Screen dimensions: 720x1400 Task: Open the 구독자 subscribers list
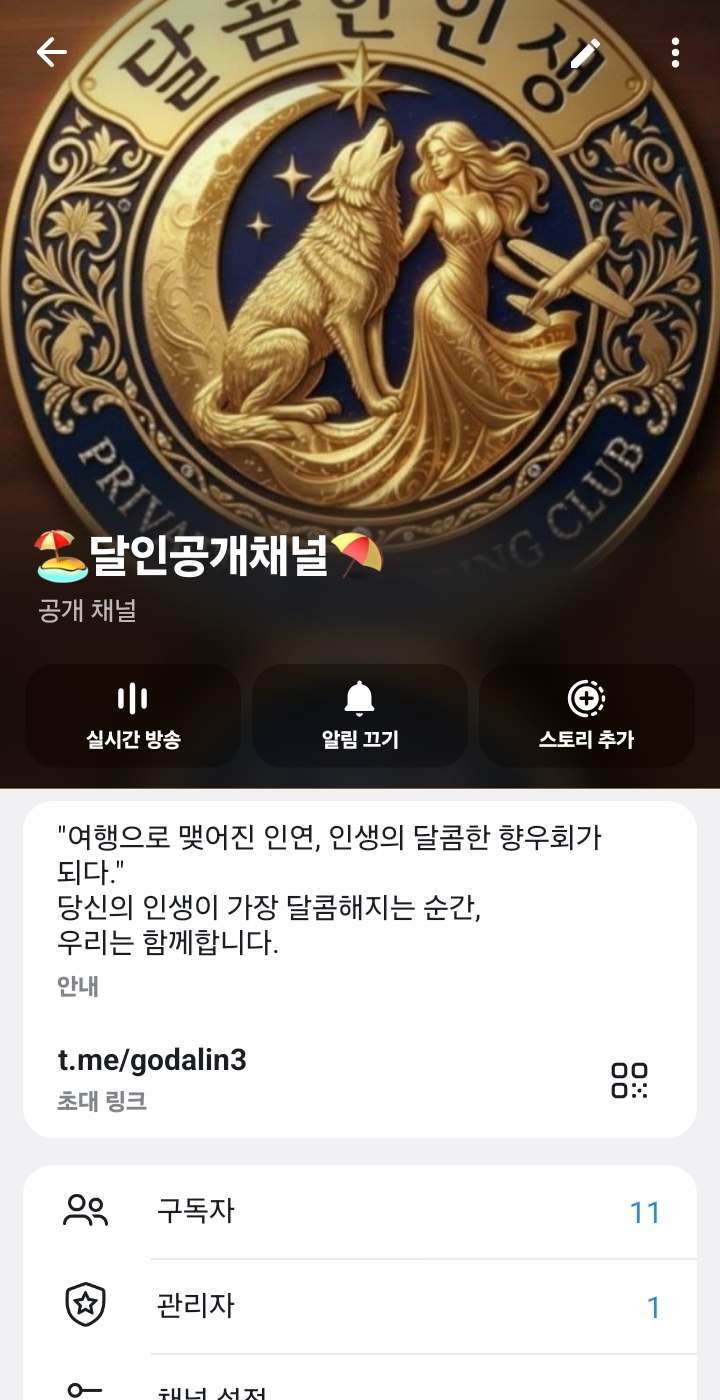[x=360, y=1212]
